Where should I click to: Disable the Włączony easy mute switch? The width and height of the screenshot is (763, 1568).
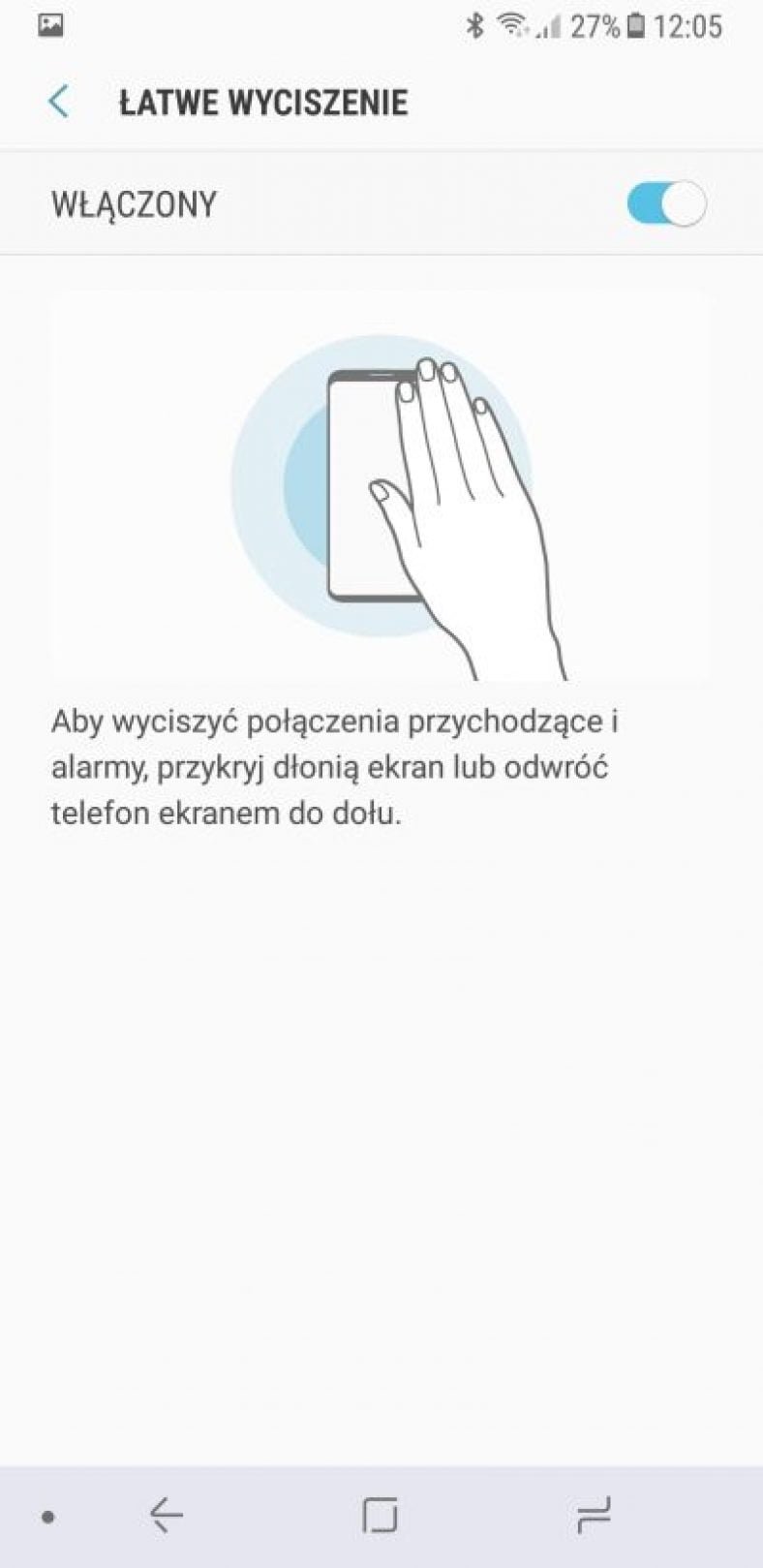666,204
